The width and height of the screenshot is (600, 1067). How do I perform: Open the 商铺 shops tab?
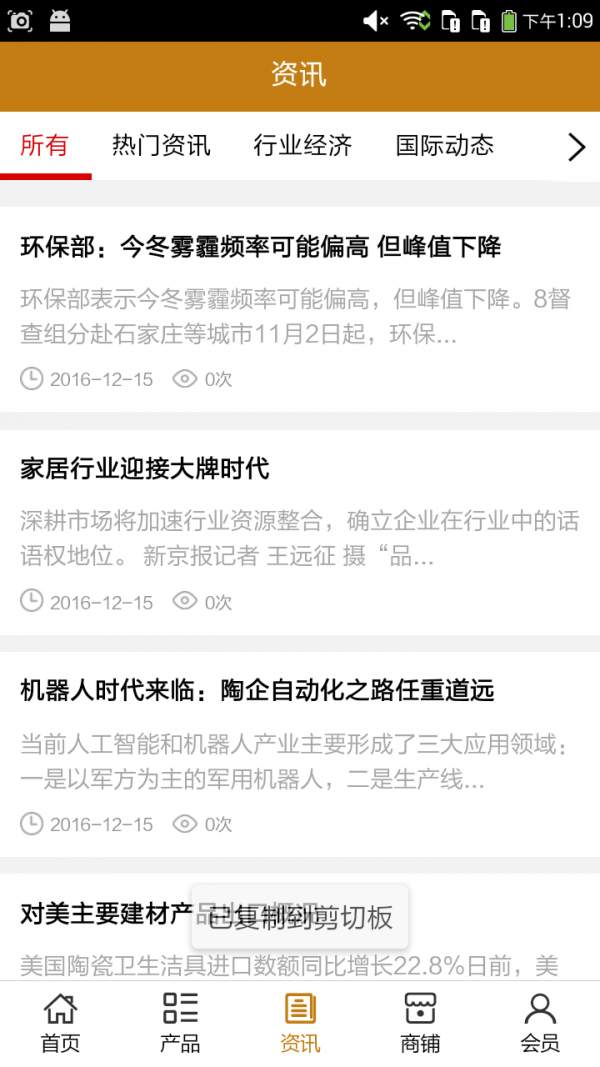[420, 1023]
